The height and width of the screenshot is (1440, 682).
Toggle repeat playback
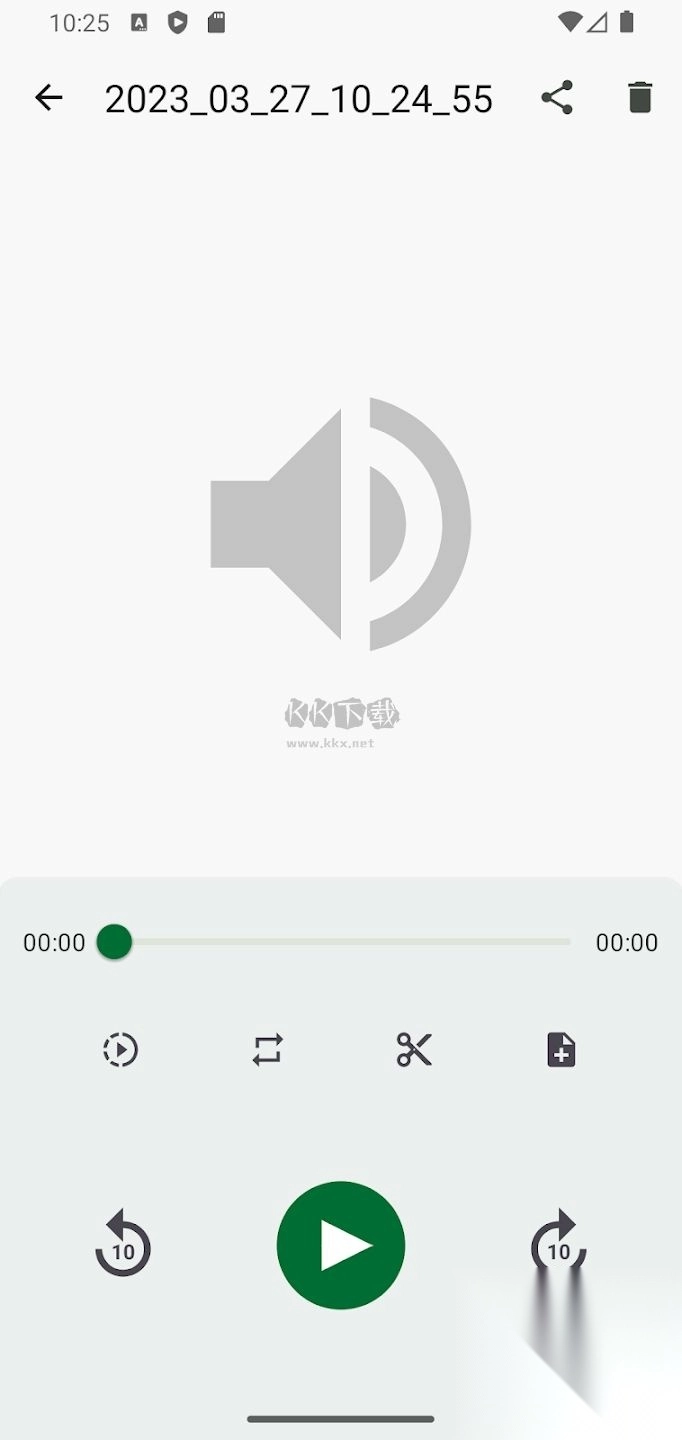tap(267, 1050)
